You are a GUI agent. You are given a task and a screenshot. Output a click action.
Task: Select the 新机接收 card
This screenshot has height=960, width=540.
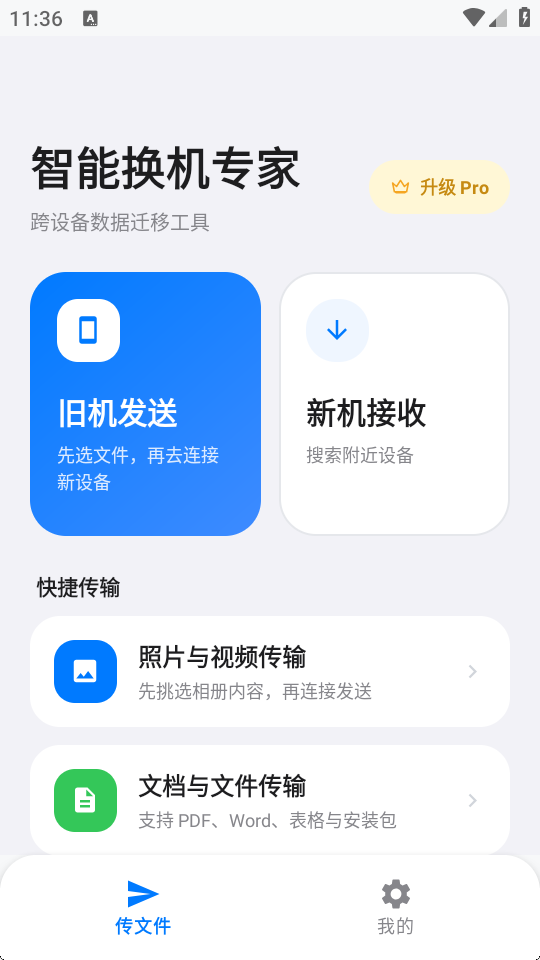[395, 404]
